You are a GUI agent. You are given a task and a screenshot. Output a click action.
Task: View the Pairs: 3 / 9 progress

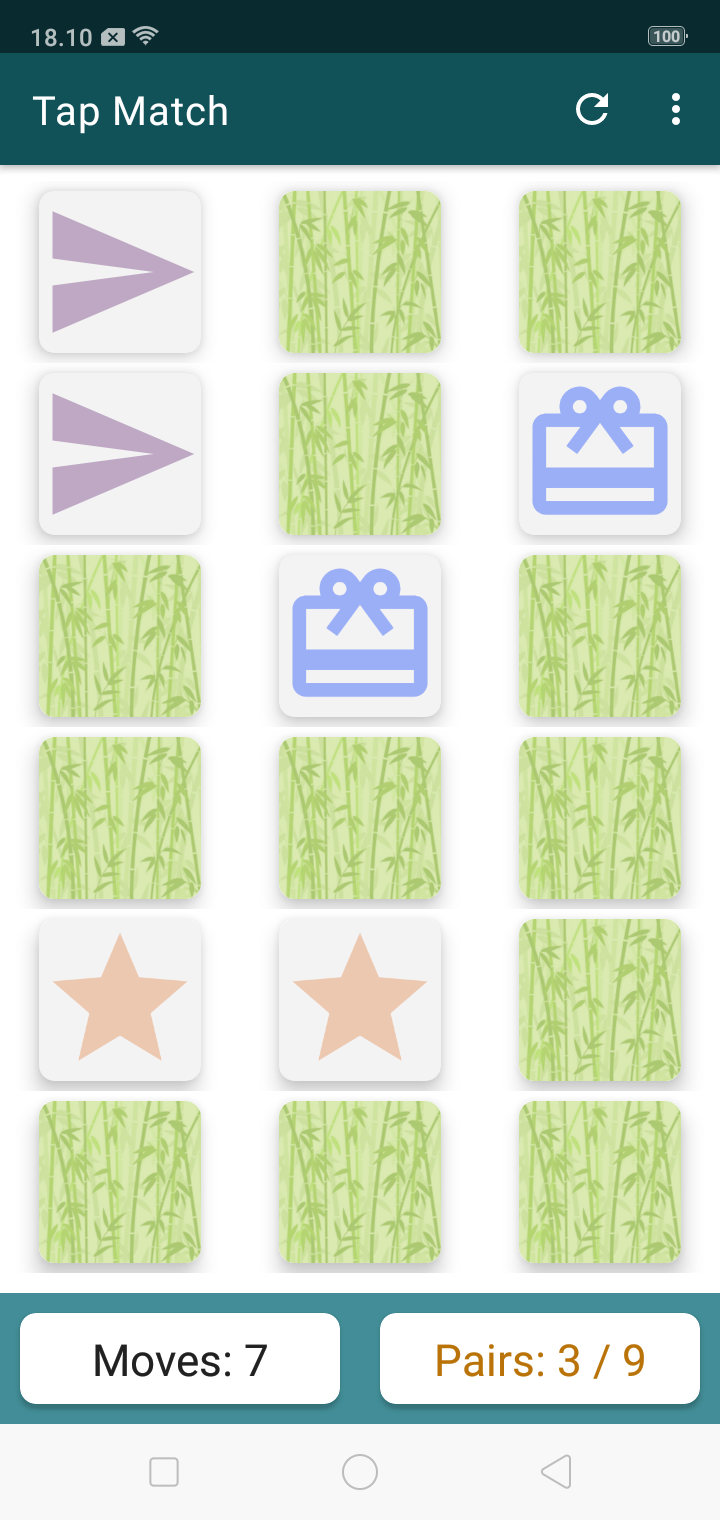pyautogui.click(x=539, y=1358)
